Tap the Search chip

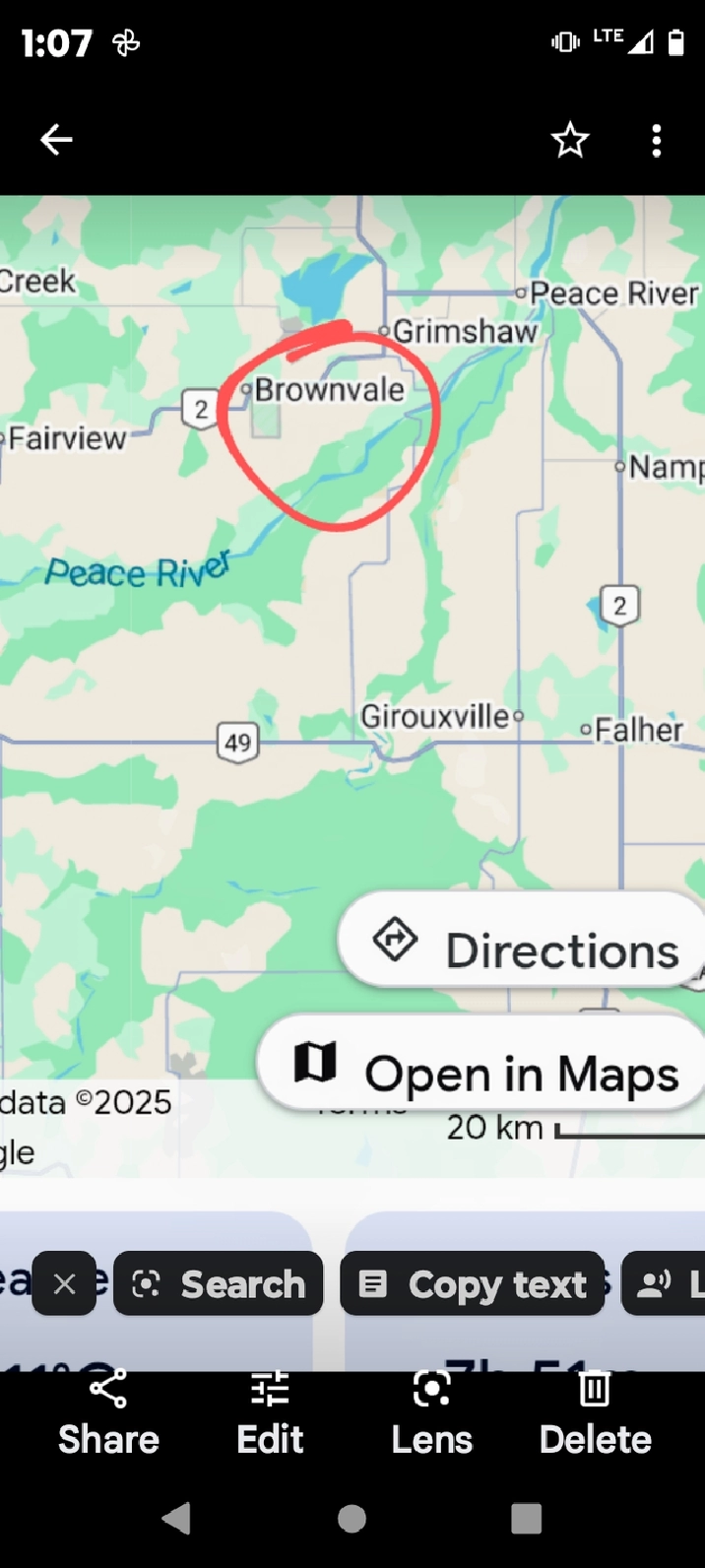(219, 1283)
